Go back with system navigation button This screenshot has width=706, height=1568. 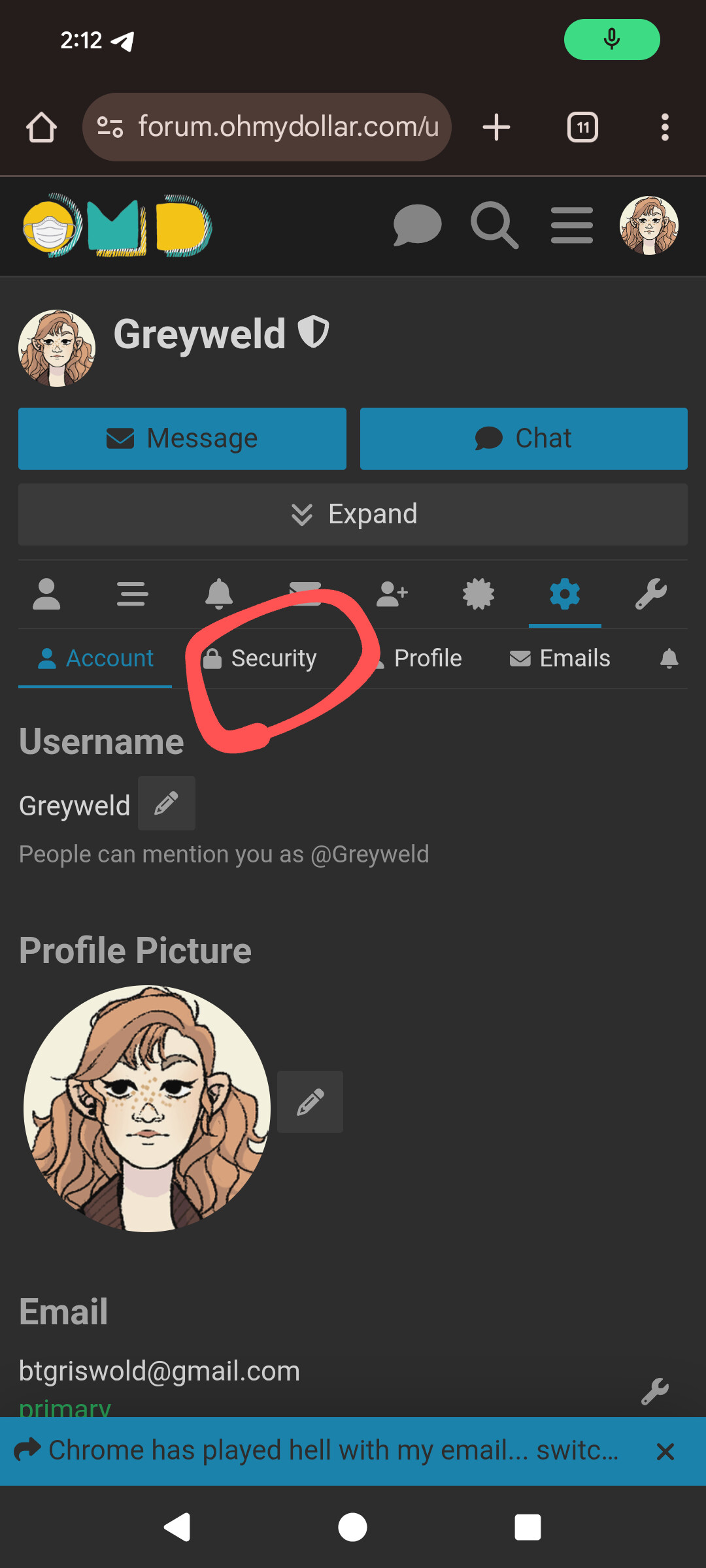[177, 1527]
